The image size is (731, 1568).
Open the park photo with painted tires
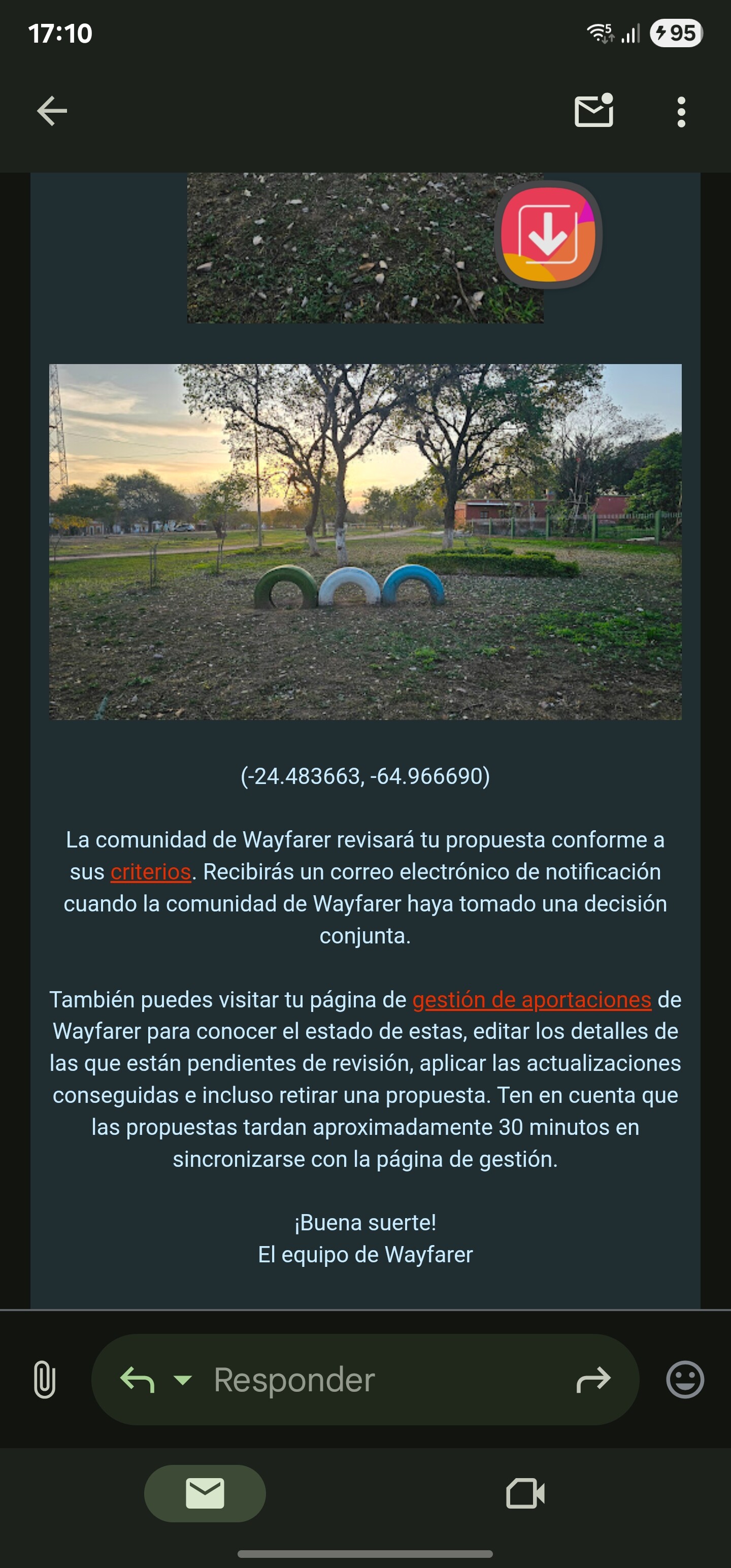[x=365, y=542]
